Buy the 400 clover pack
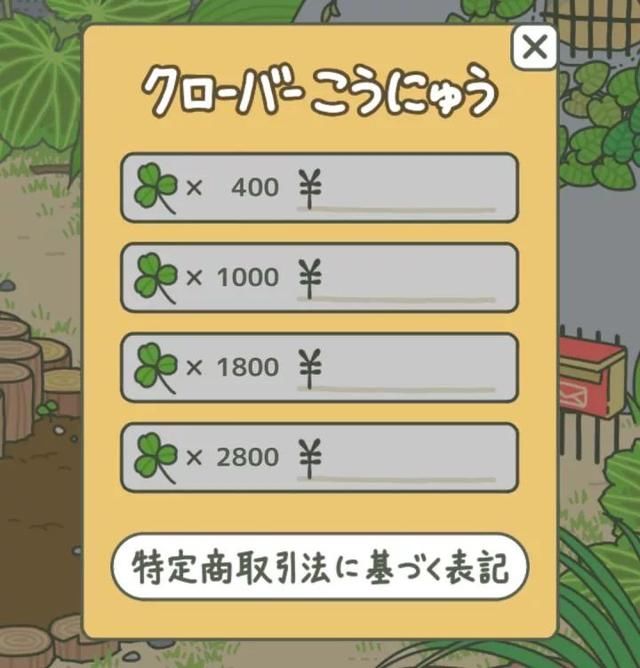Screen dimensions: 640x668 coord(319,187)
